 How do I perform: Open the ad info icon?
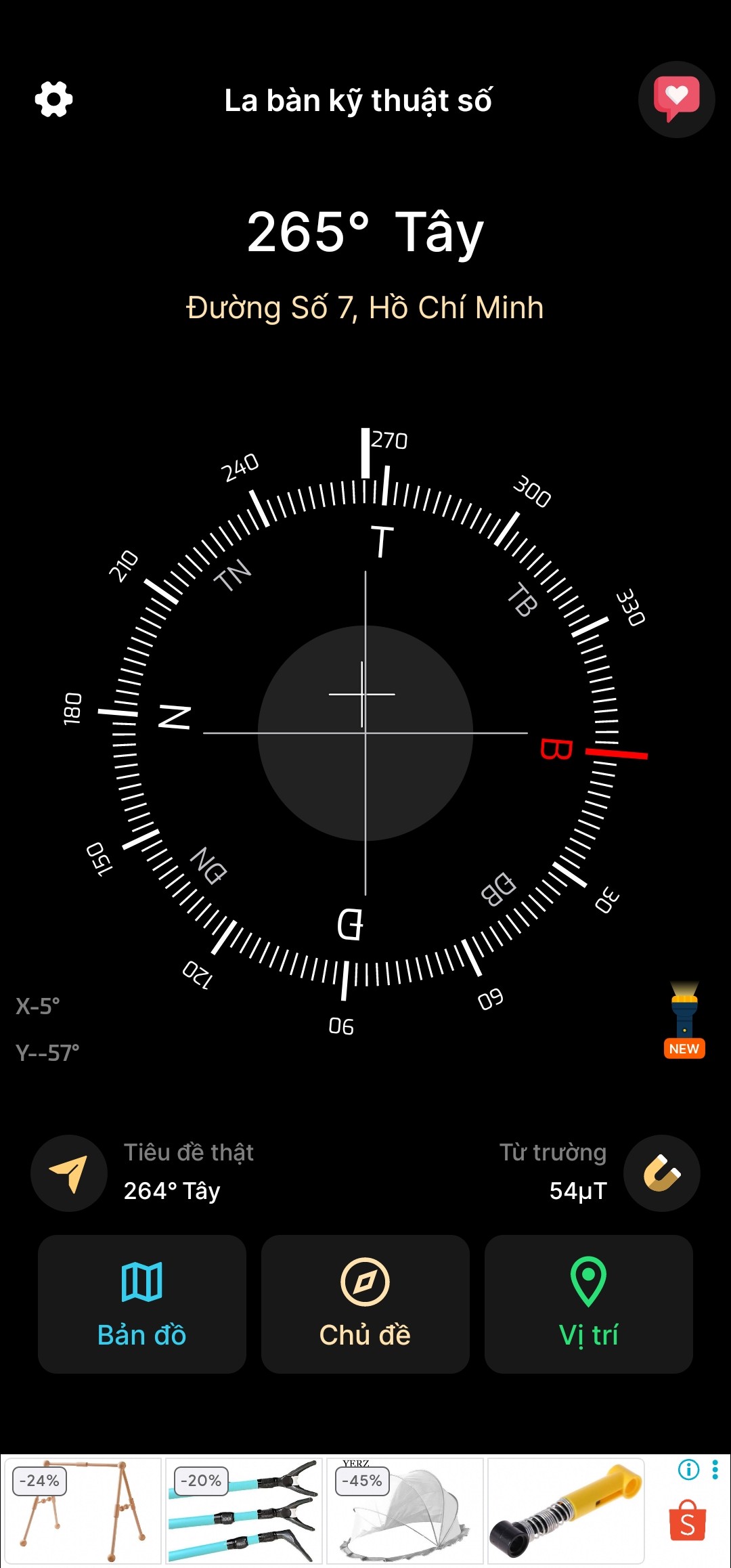688,1470
